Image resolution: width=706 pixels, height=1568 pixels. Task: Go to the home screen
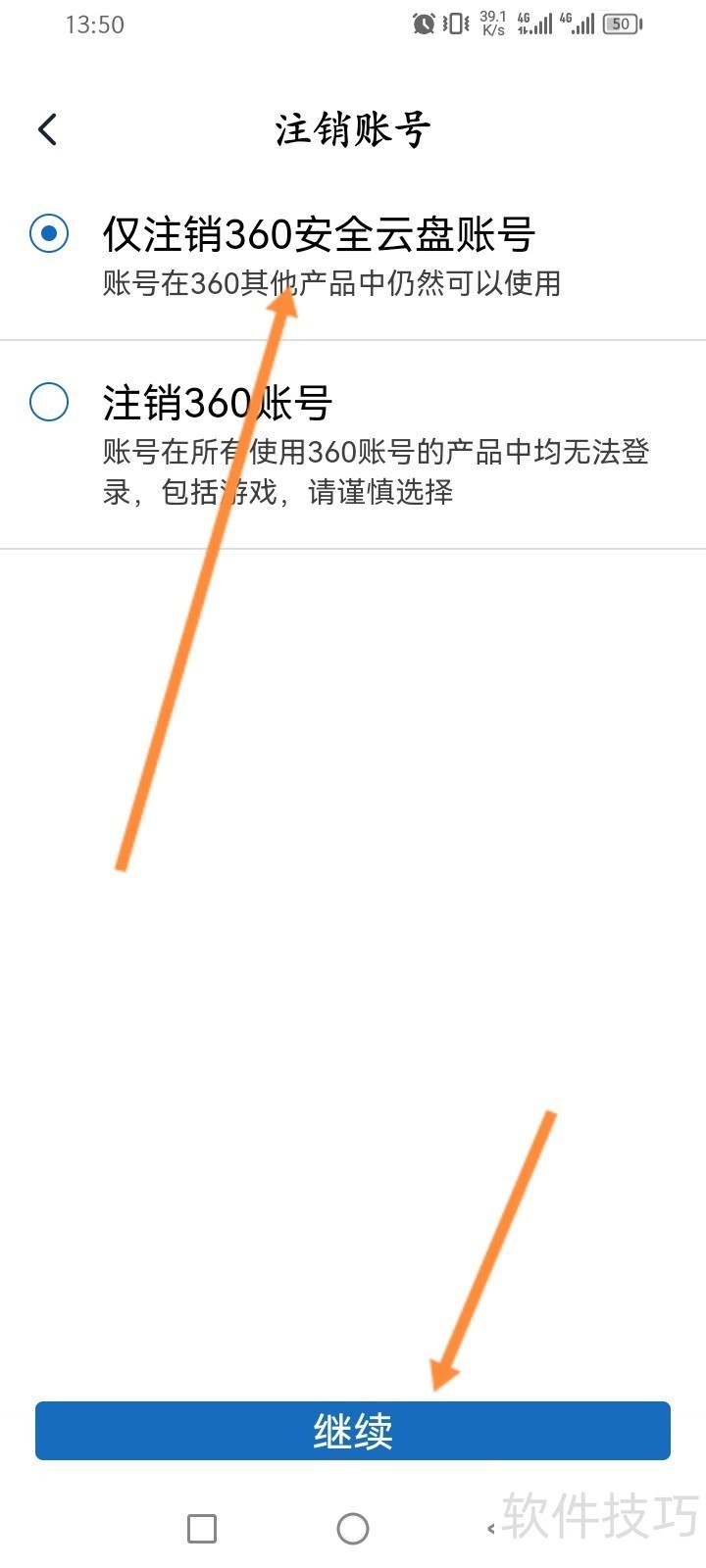[353, 1528]
